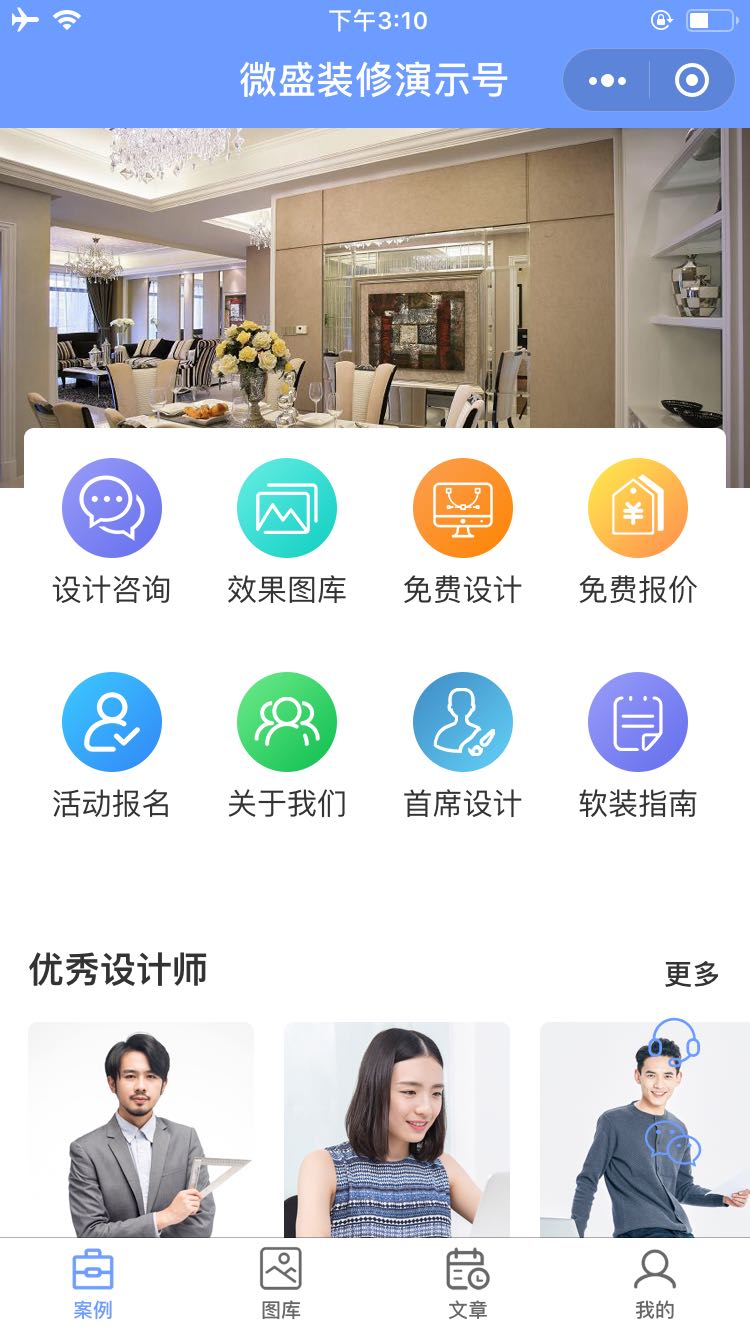The height and width of the screenshot is (1334, 750).
Task: Open 首席设计 chief designers
Action: 462,746
